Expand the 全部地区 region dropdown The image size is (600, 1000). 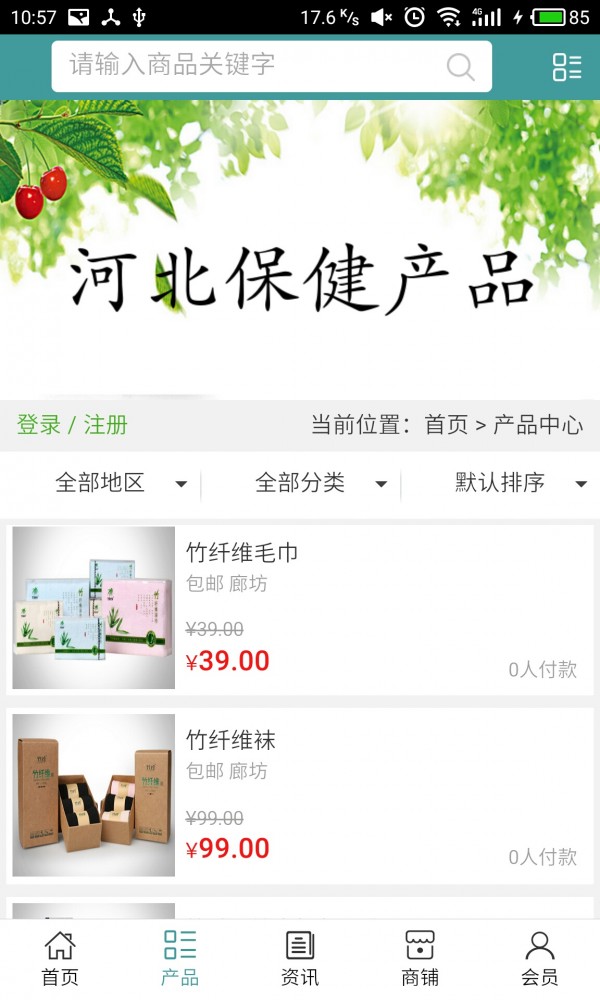tap(120, 484)
